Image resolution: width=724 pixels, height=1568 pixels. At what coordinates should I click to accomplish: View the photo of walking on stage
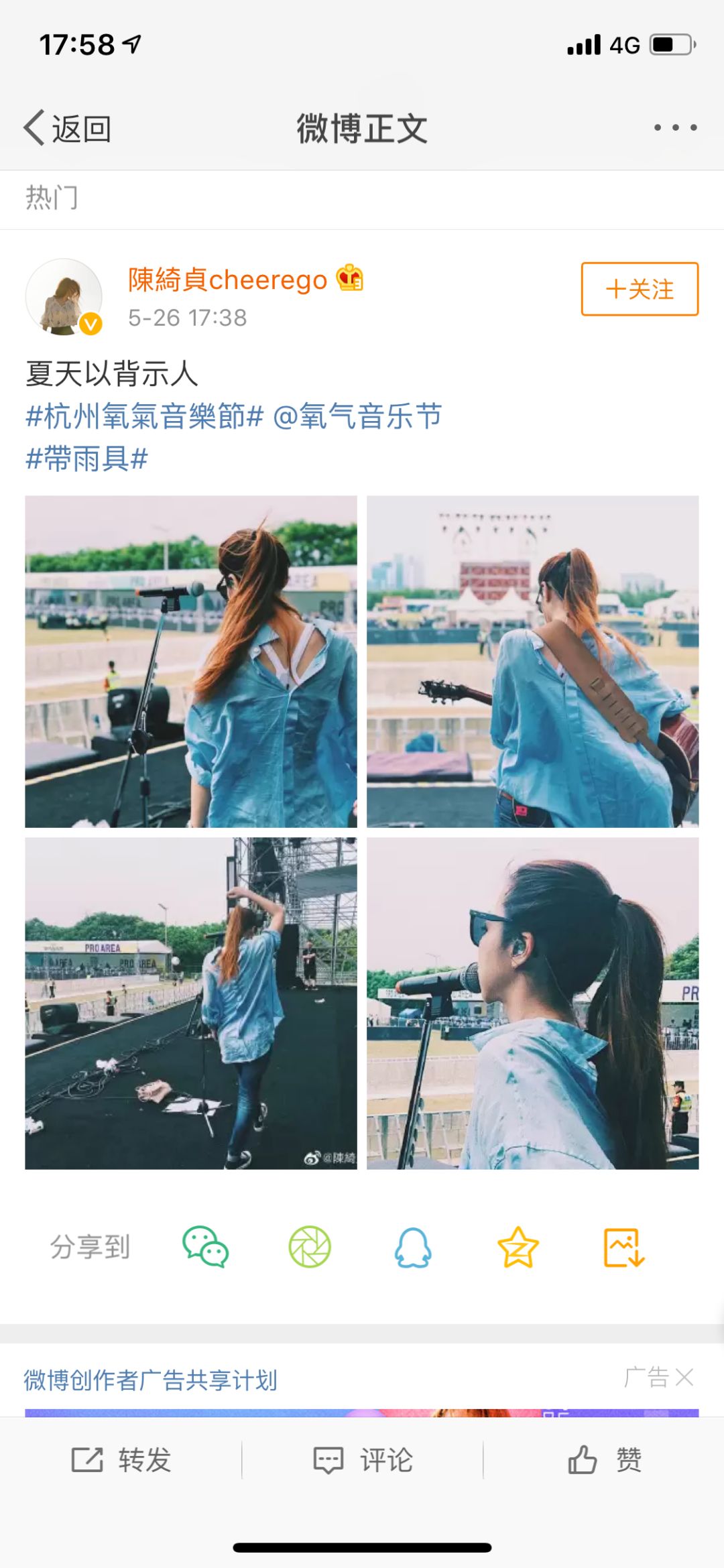(191, 1004)
